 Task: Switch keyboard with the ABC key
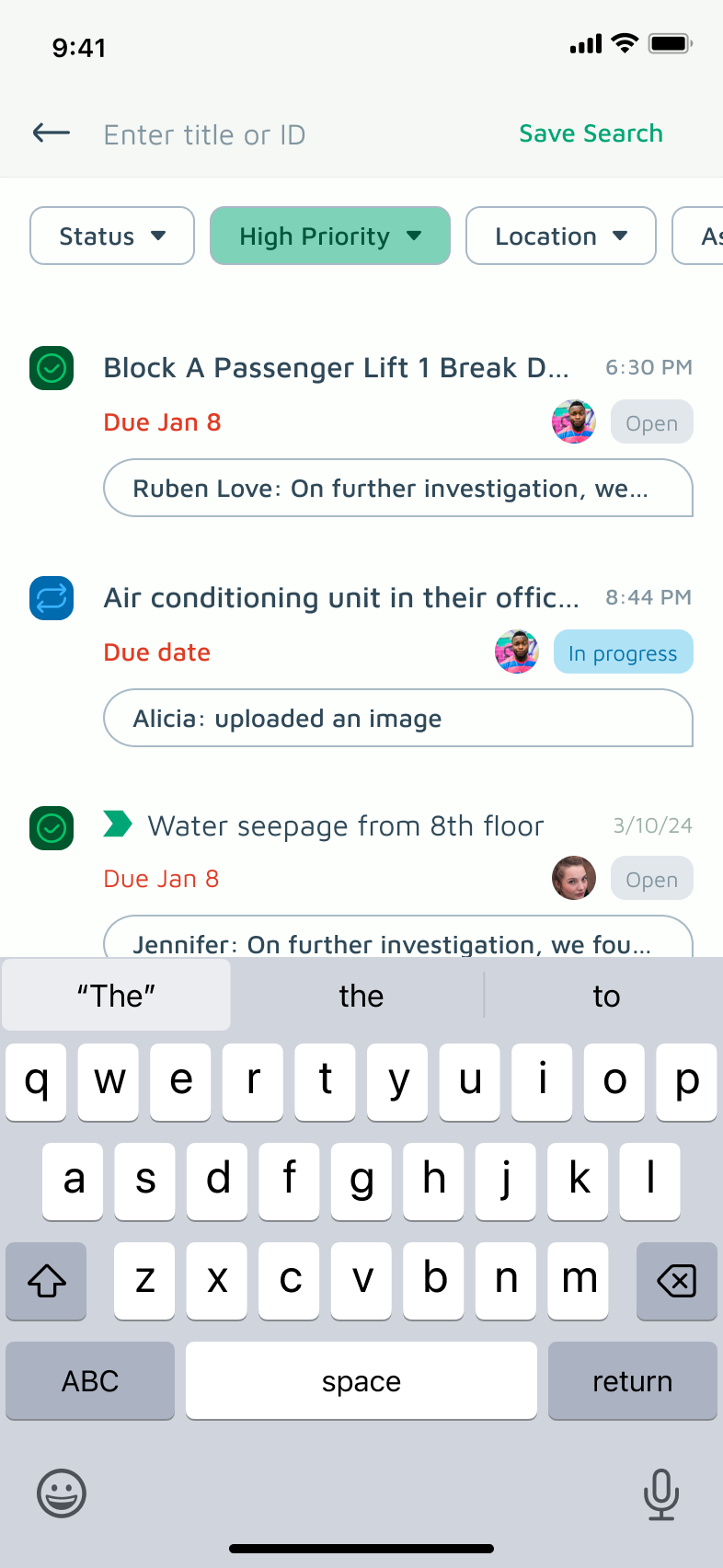(x=90, y=1380)
